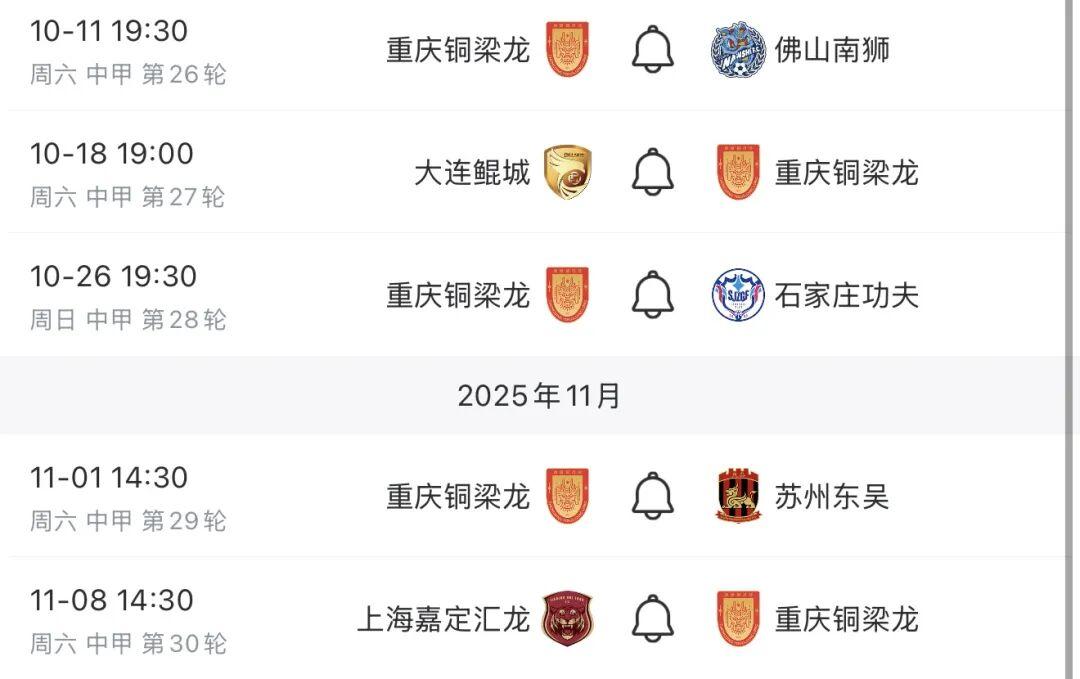The width and height of the screenshot is (1080, 679).
Task: Enable the bell for 大连鲲城 vs 重庆铜梁龙
Action: point(652,172)
